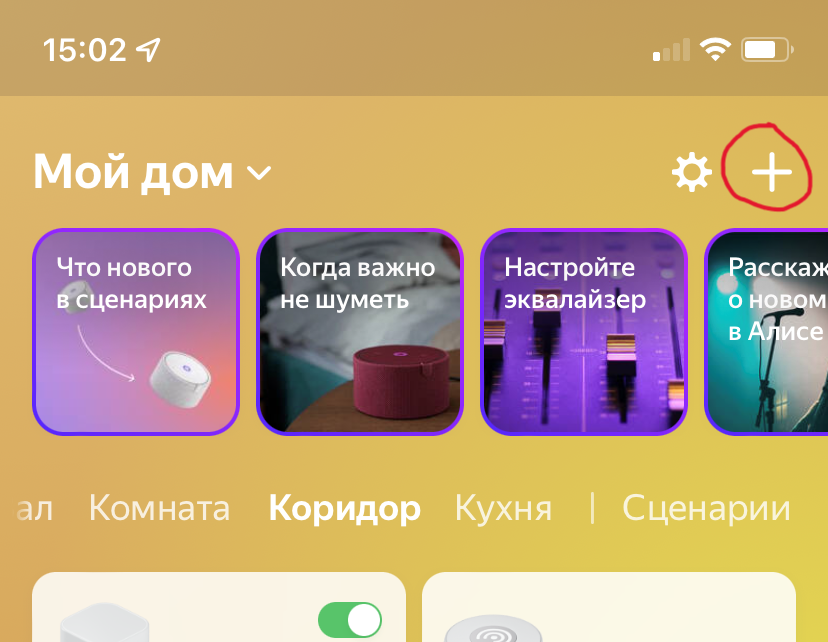Open the story about Алиса news
Image resolution: width=828 pixels, height=642 pixels.
tap(768, 332)
